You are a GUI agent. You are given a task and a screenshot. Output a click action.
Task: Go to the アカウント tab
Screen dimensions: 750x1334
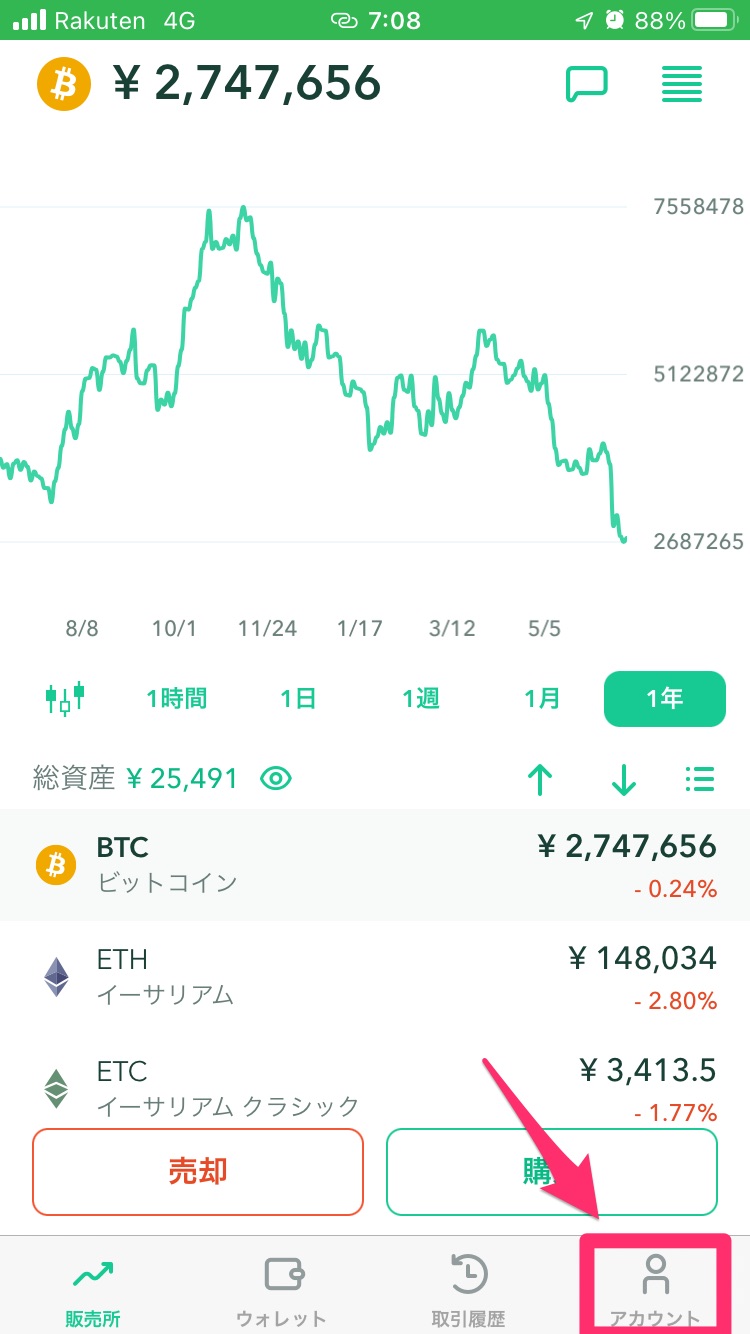pyautogui.click(x=655, y=1288)
